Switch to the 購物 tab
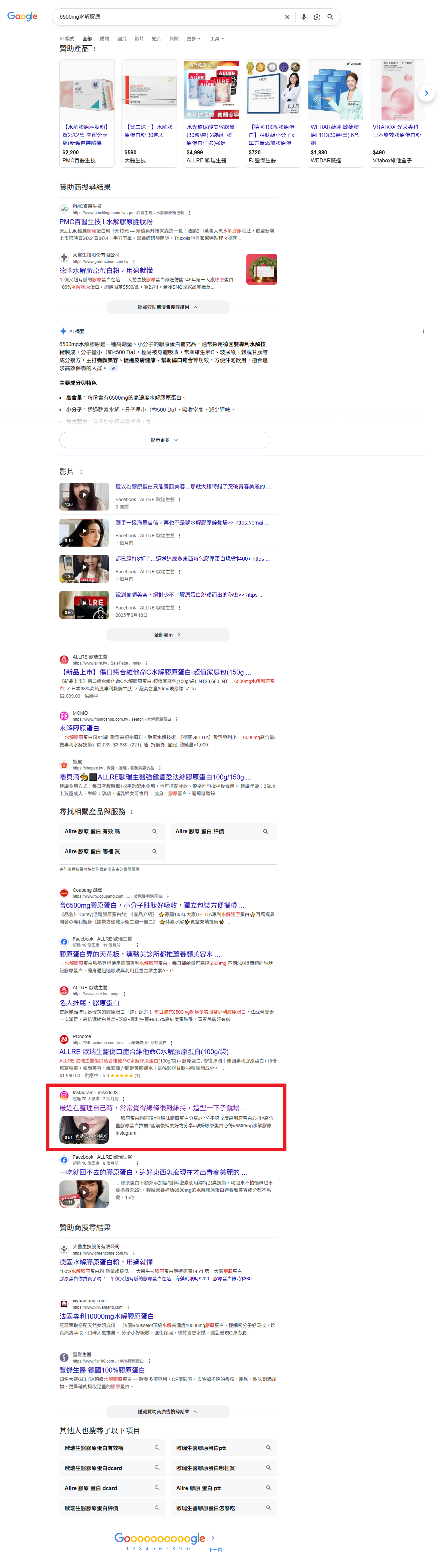This screenshot has width=441, height=1568. pos(104,38)
